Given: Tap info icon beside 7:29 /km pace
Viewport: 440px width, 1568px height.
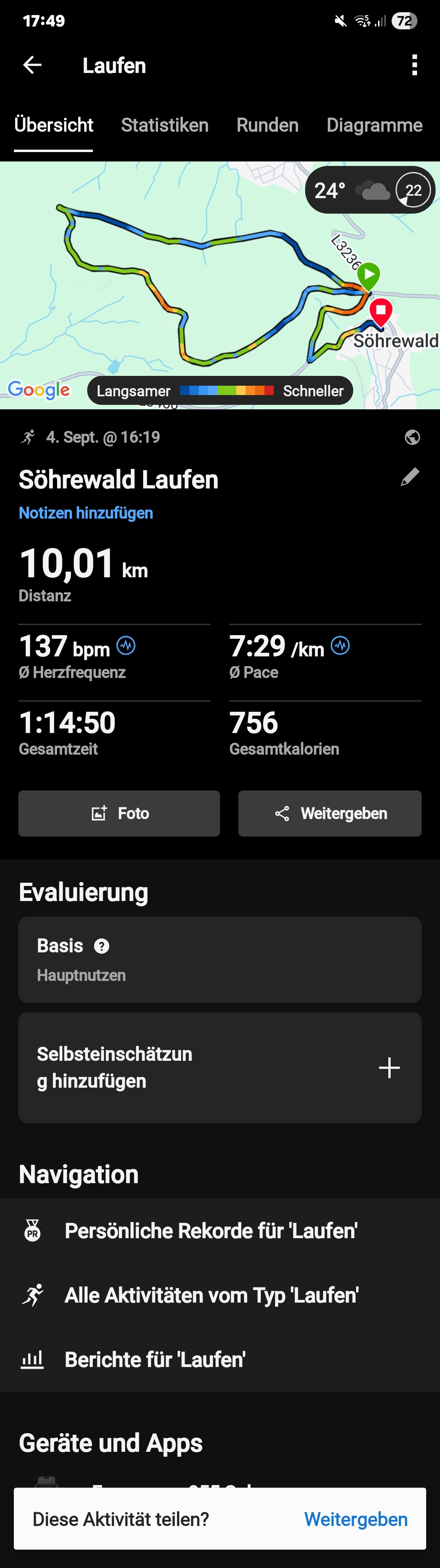Looking at the screenshot, I should coord(340,645).
